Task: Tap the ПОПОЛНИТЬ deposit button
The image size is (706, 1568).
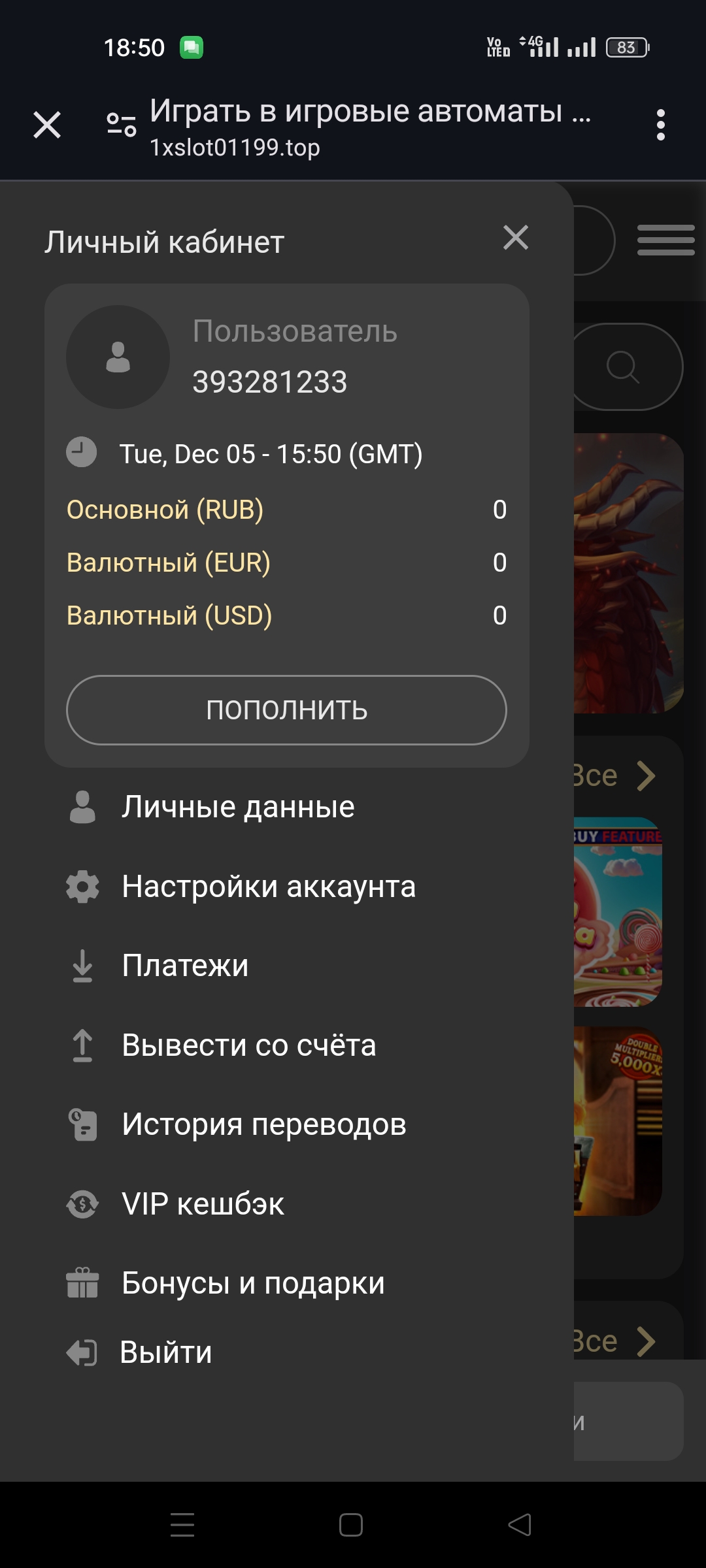Action: tap(286, 710)
